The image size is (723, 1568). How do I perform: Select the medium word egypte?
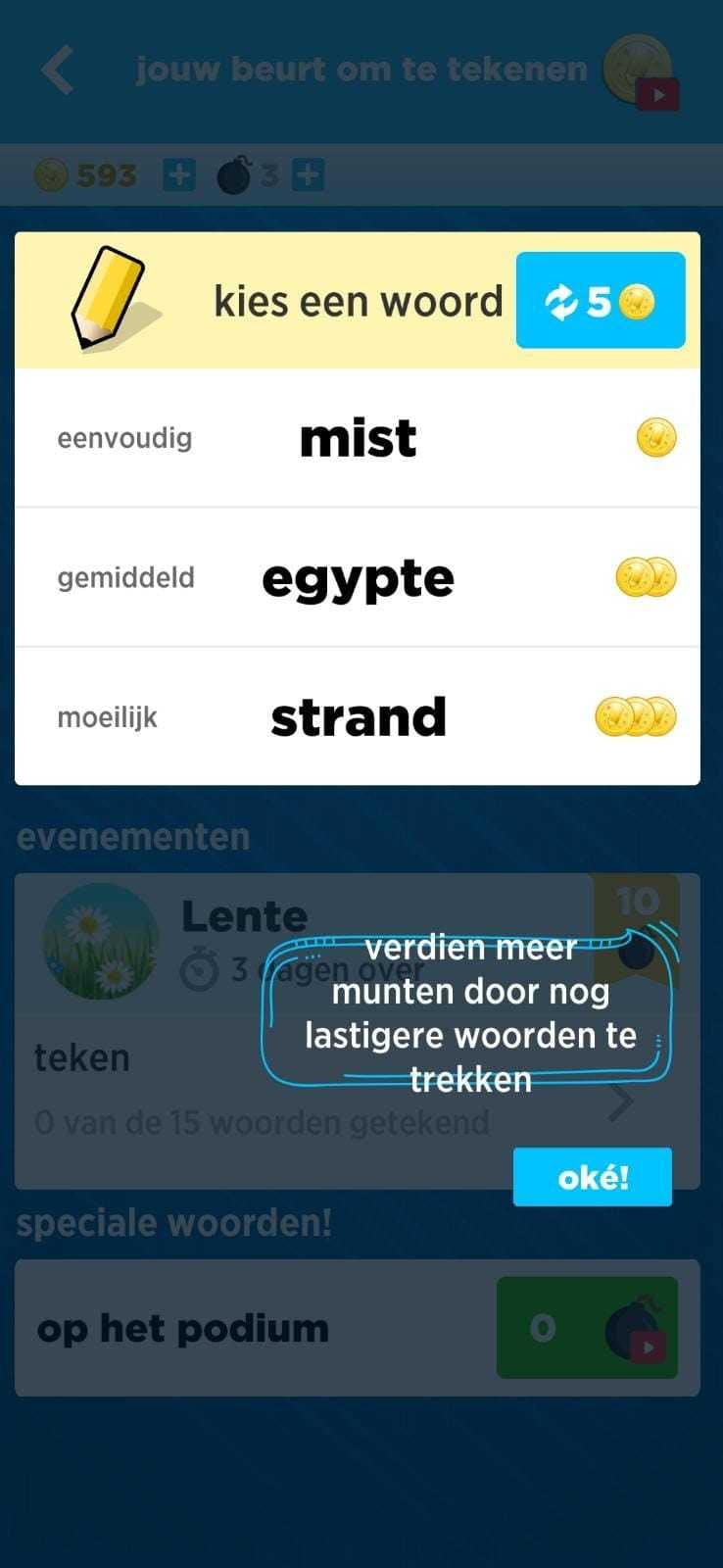pyautogui.click(x=358, y=578)
